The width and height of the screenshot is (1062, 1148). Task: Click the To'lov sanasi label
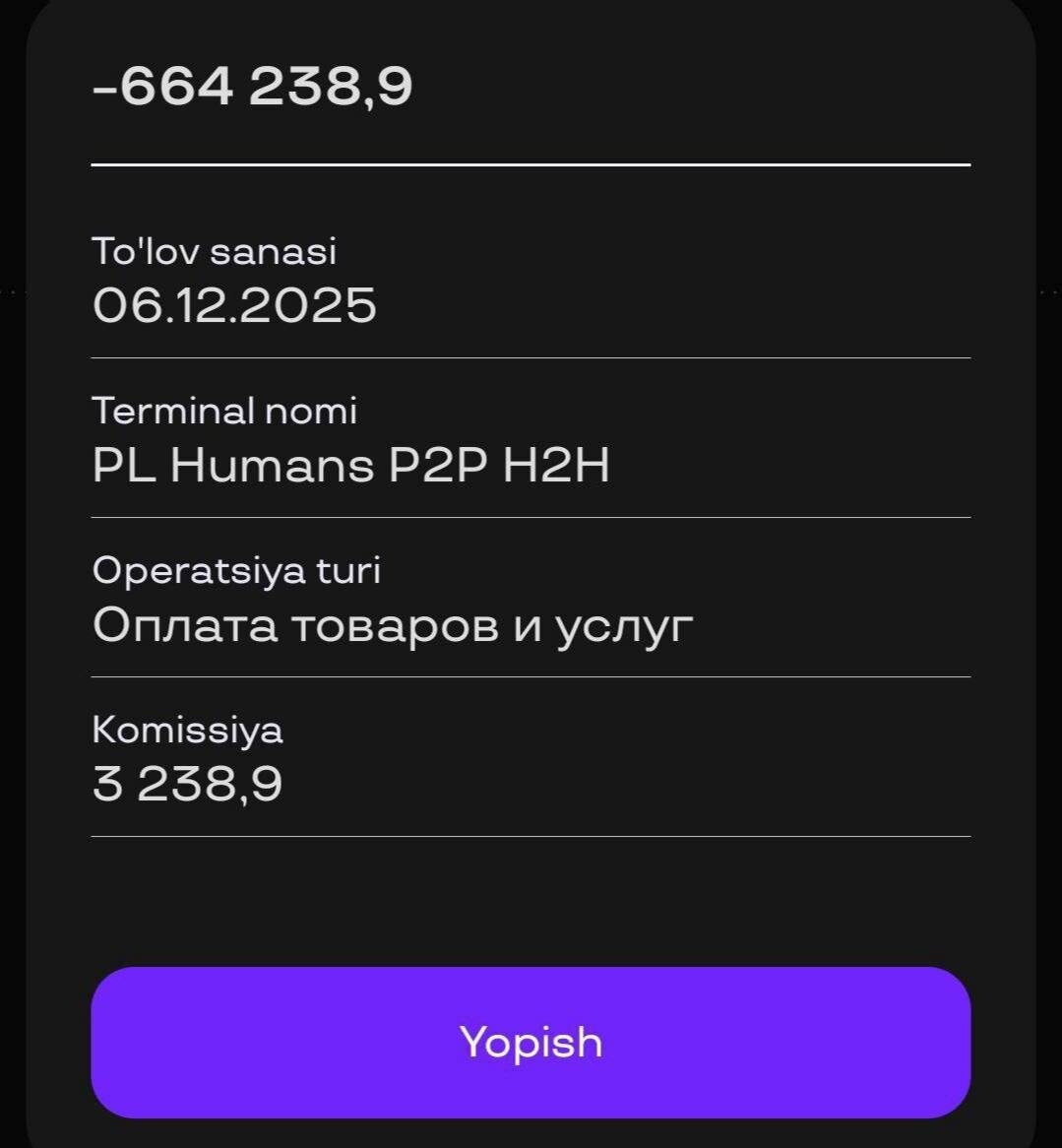(x=213, y=252)
